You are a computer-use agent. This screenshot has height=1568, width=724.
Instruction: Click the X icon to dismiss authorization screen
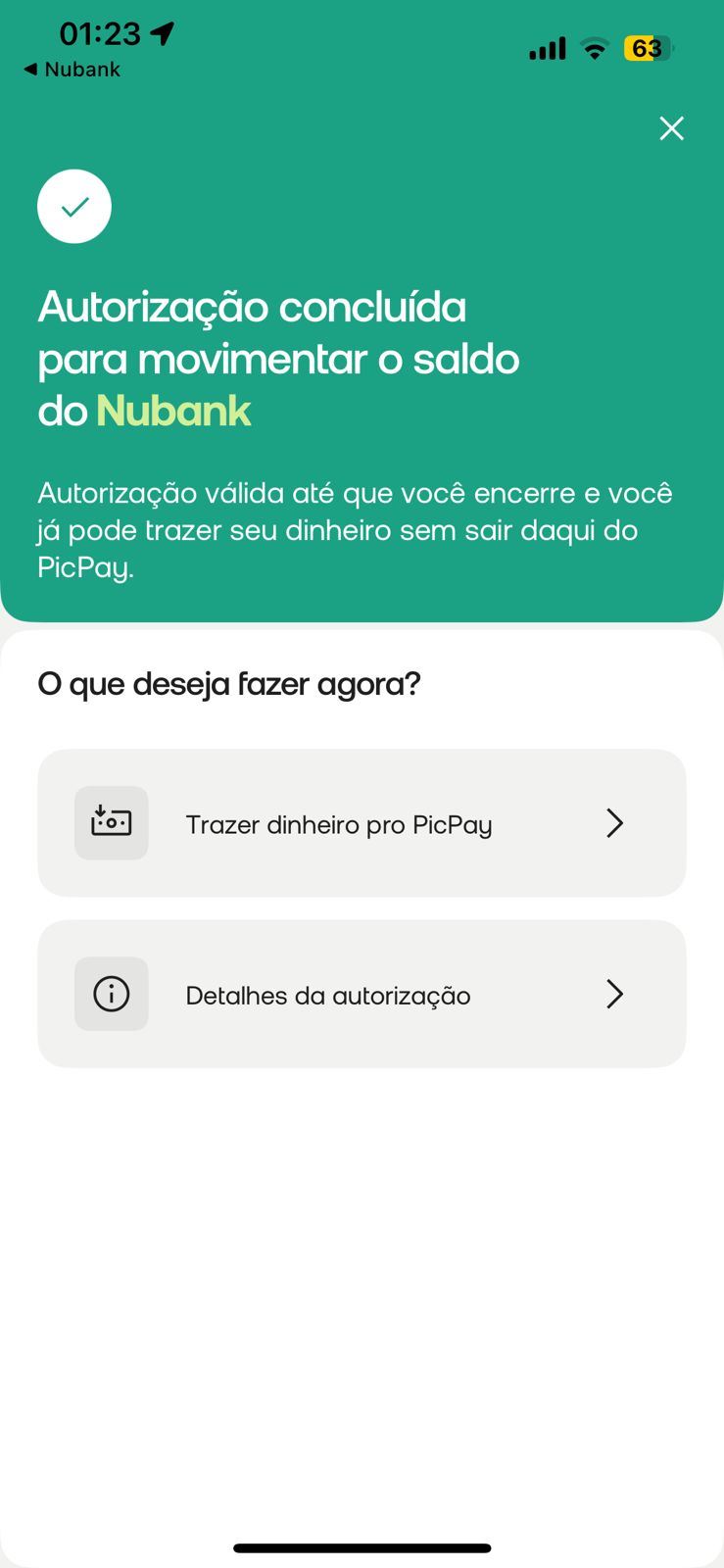(x=671, y=128)
